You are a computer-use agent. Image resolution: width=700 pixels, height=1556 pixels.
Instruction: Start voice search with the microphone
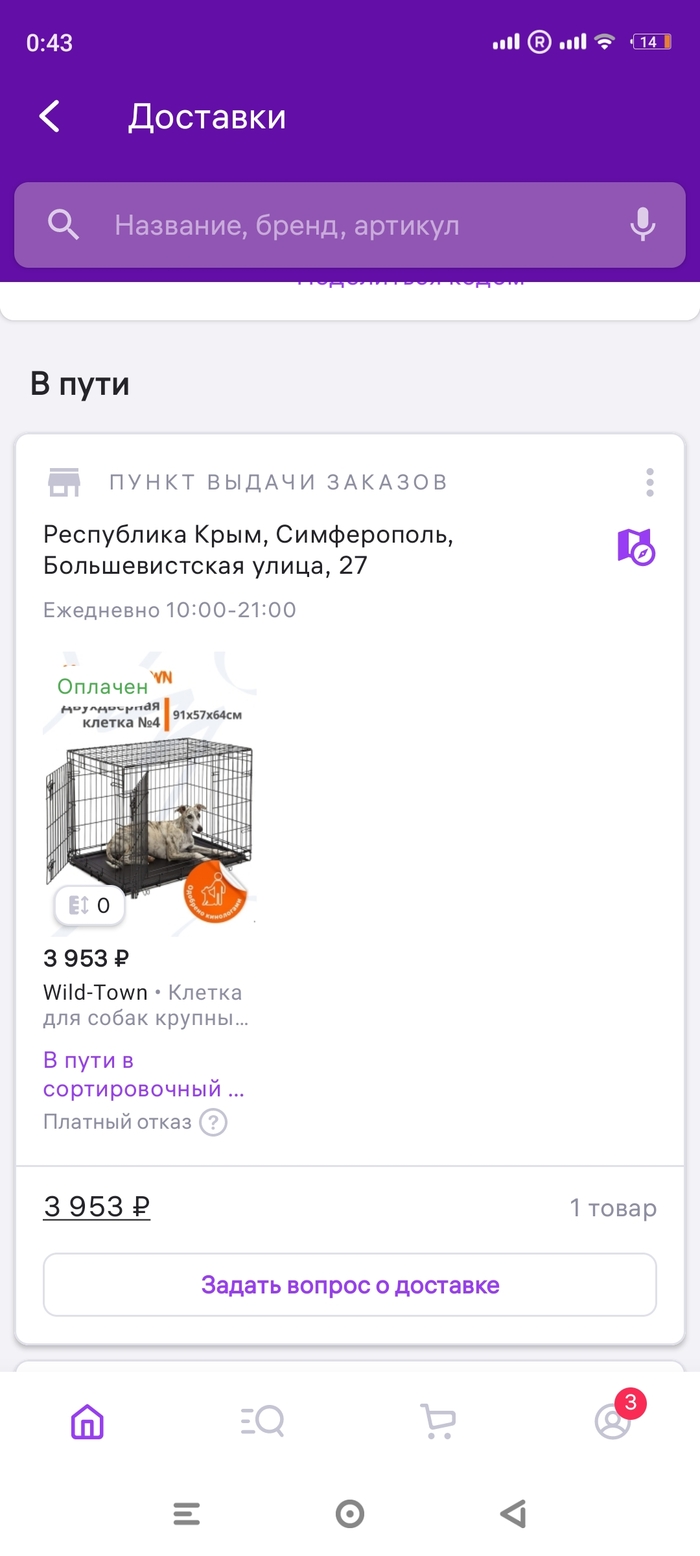tap(642, 225)
